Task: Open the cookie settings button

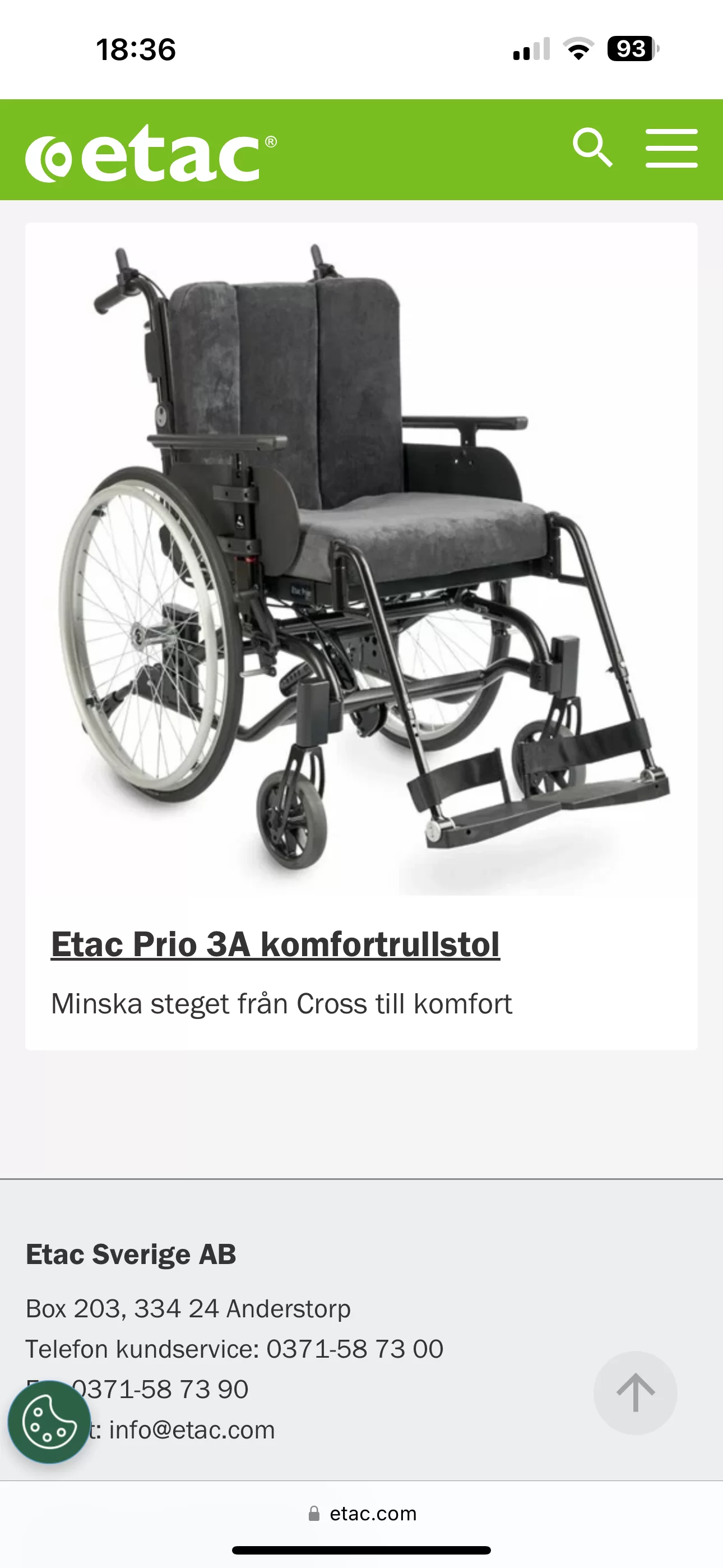Action: coord(49,1421)
